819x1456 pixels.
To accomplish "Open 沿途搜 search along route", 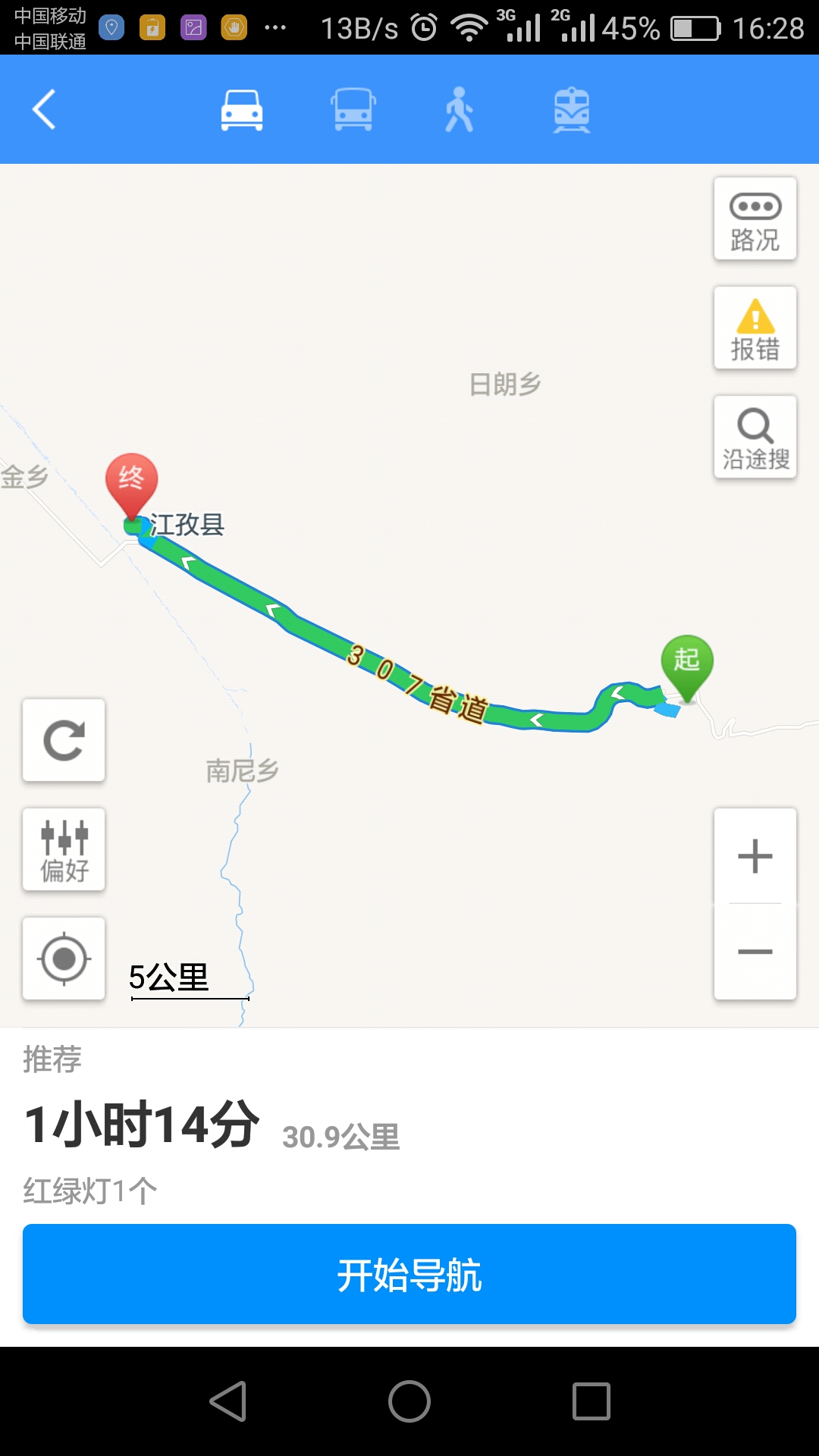I will [755, 438].
